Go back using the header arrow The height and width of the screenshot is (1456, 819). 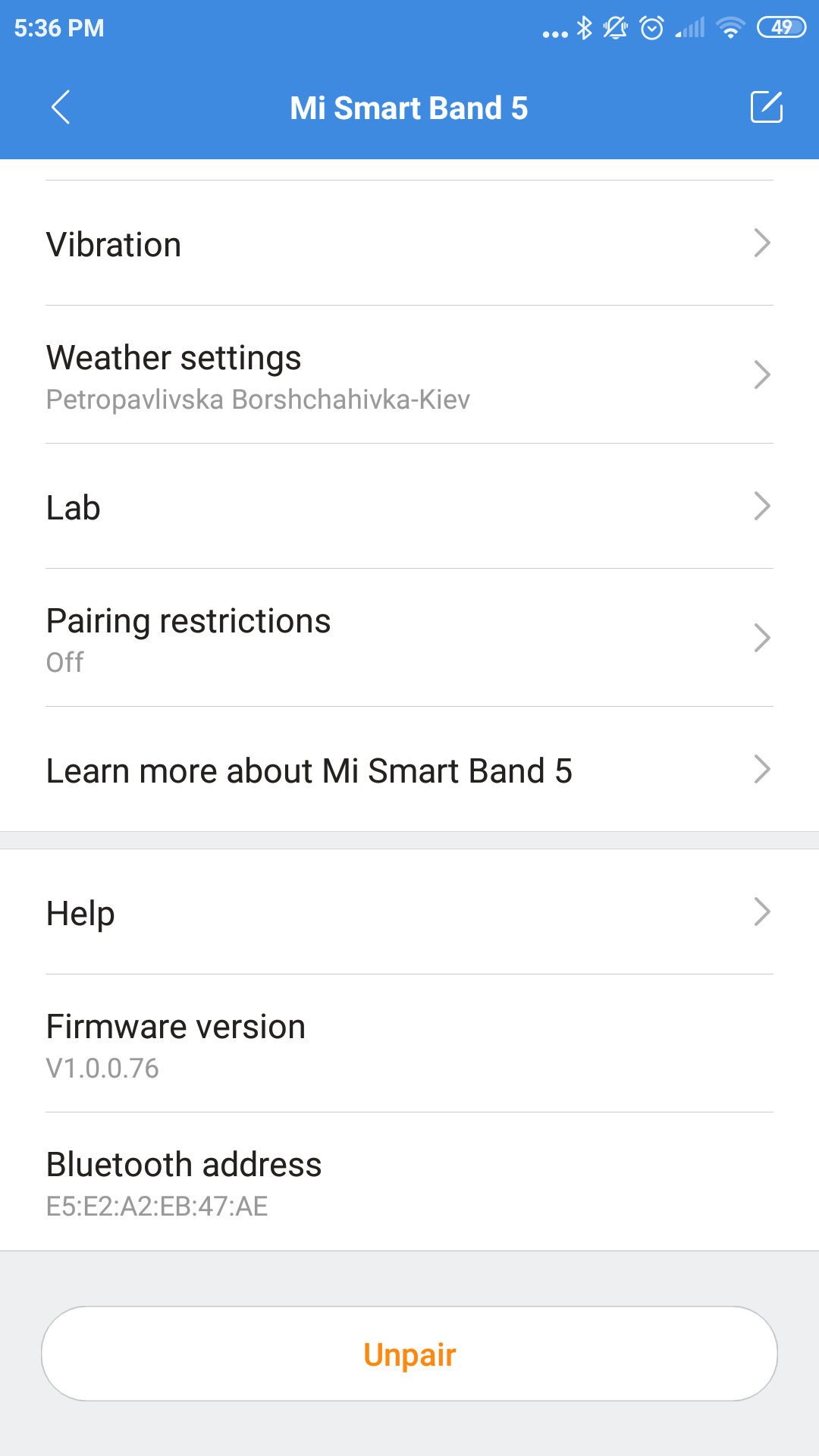tap(61, 107)
